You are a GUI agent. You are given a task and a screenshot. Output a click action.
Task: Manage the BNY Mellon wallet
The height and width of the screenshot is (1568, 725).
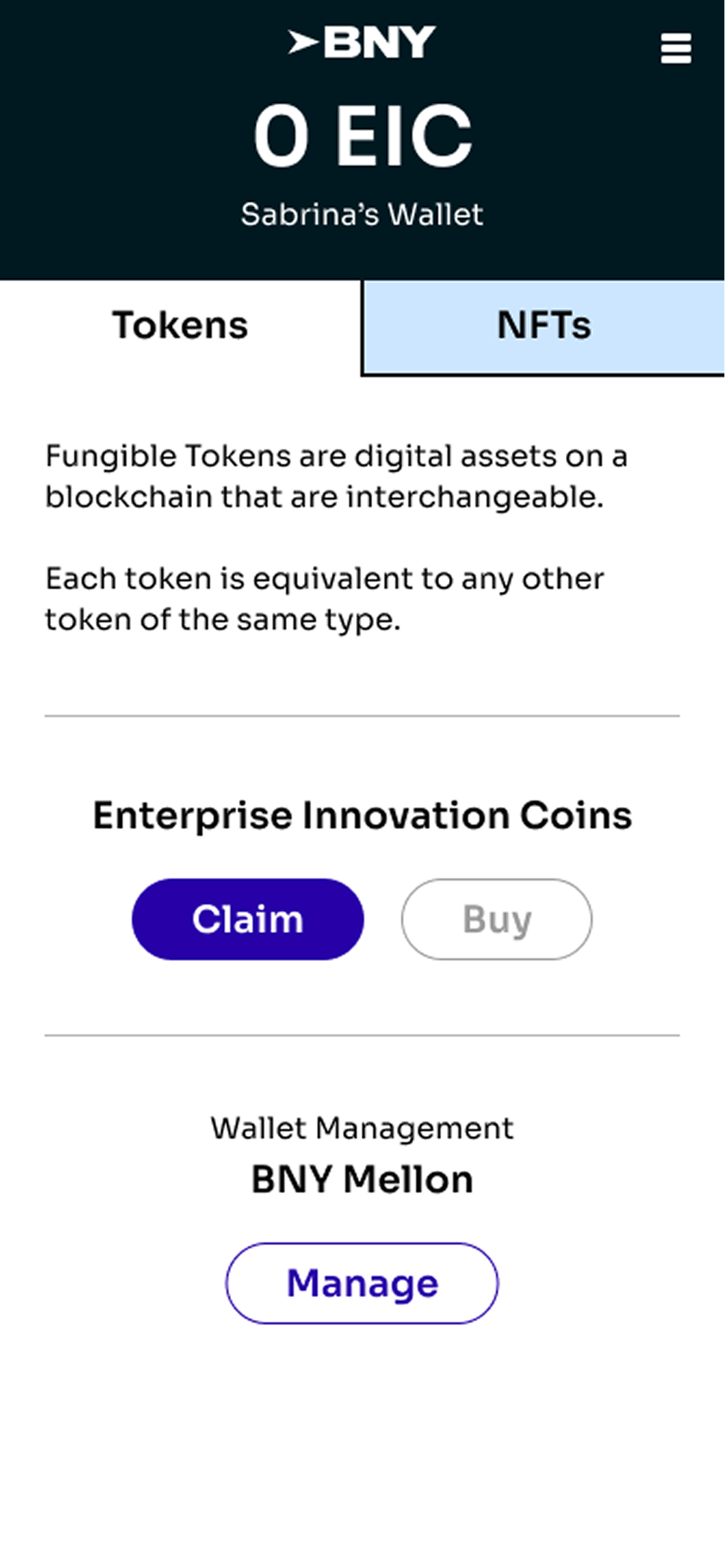coord(362,1283)
